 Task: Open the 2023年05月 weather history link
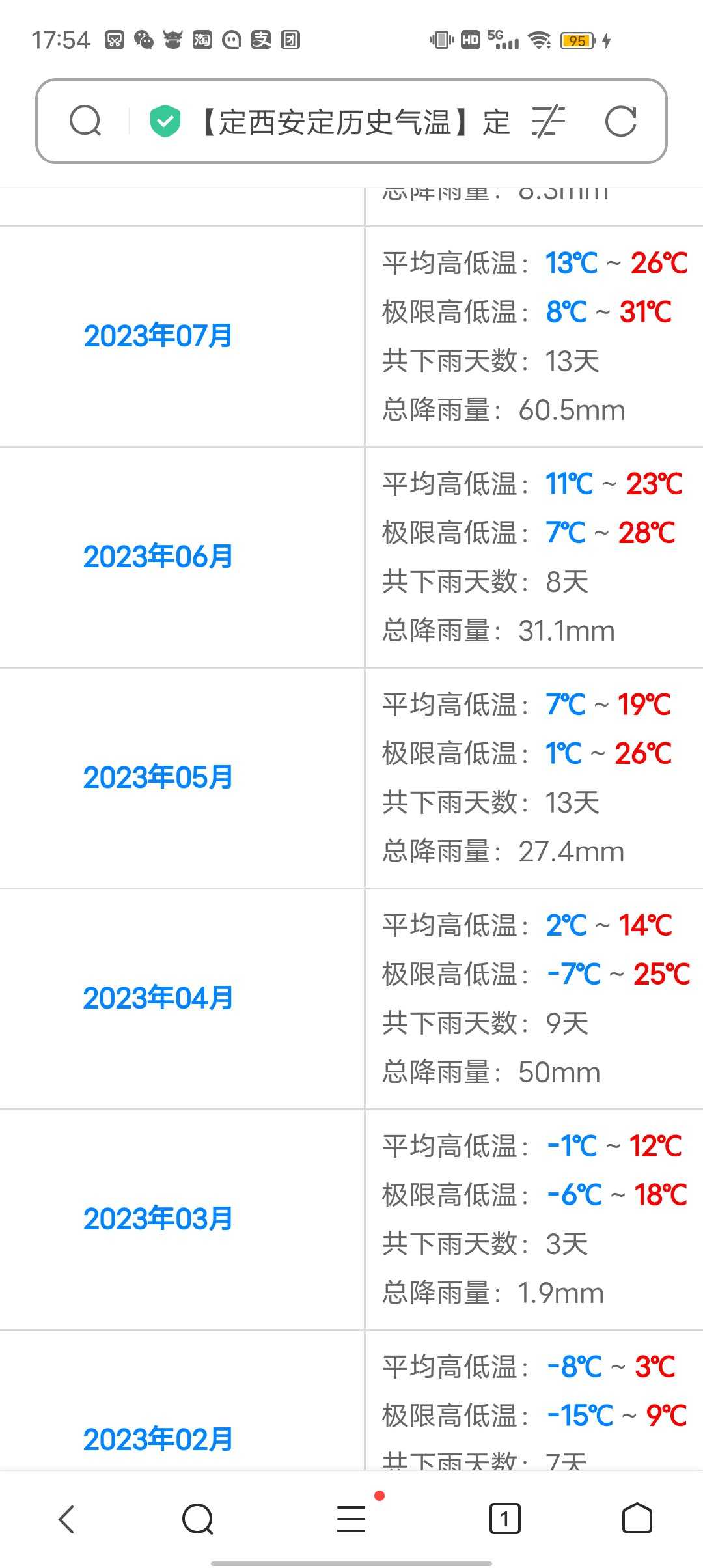click(x=158, y=777)
